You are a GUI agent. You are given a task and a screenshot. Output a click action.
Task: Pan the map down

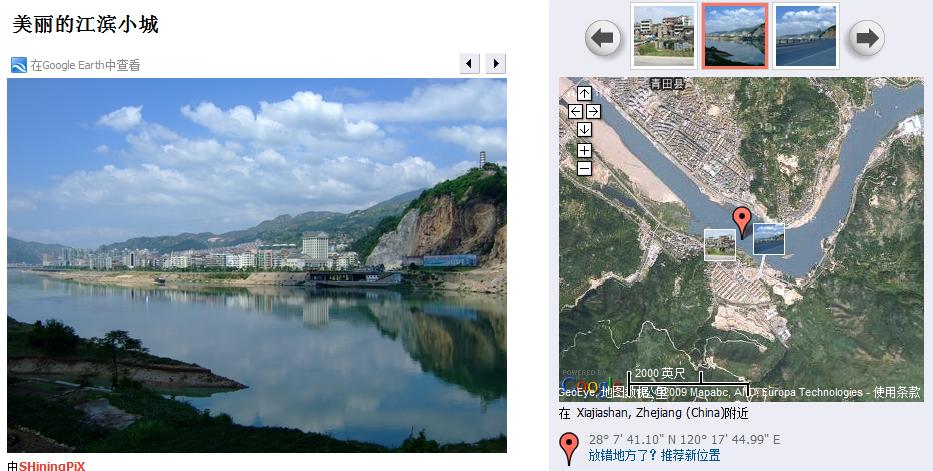tap(584, 129)
